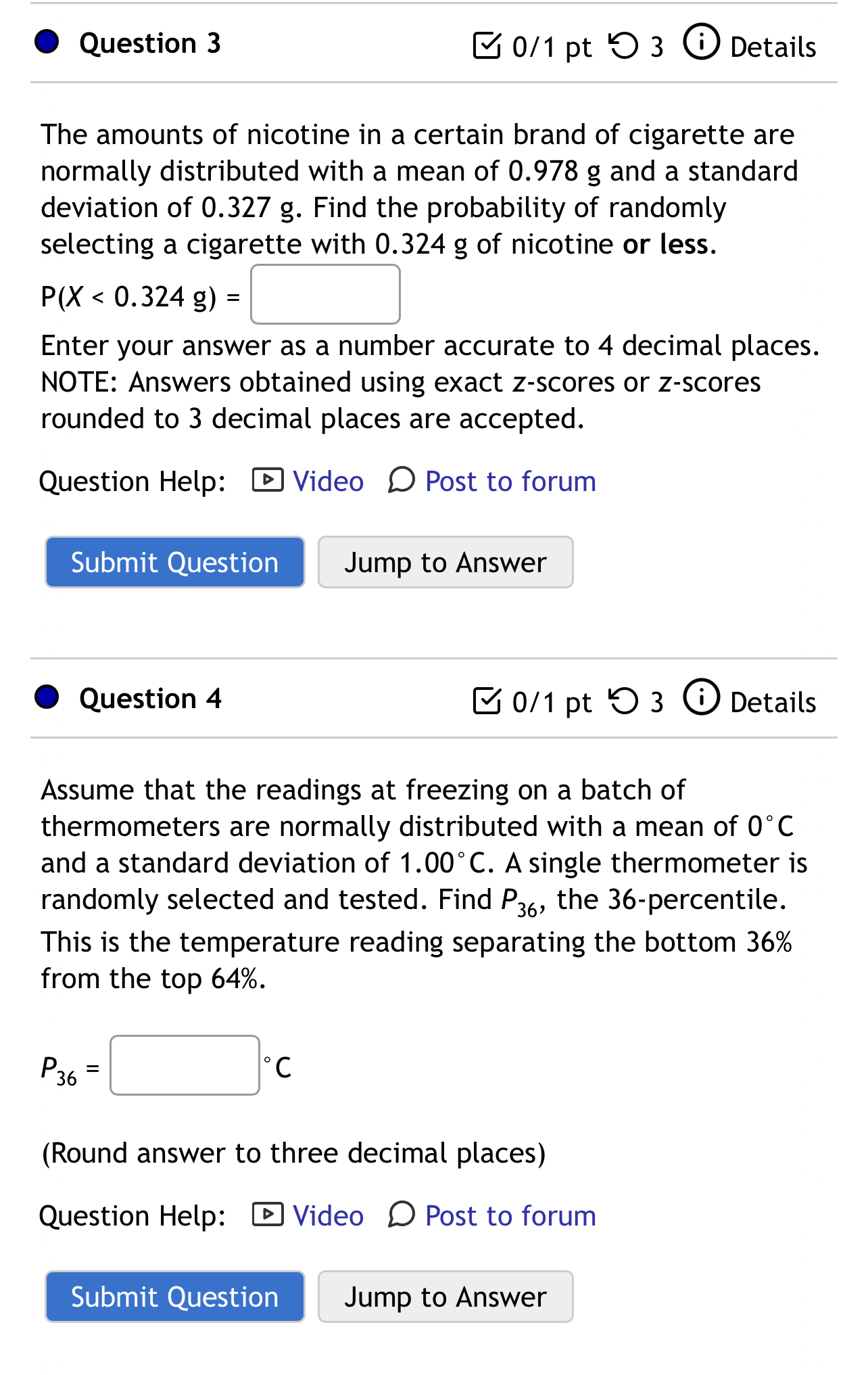Open the forum speech bubble icon under Question 4
This screenshot has width=868, height=1375.
[x=400, y=1215]
